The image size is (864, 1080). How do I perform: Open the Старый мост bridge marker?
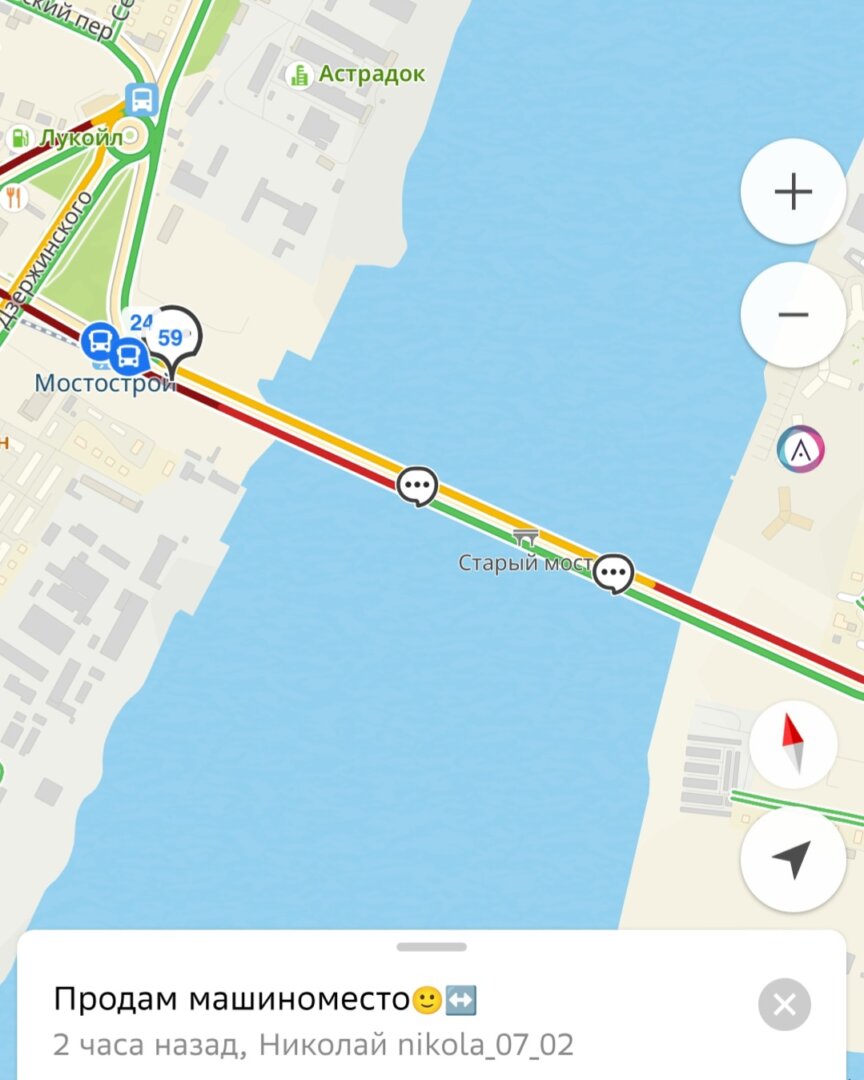pyautogui.click(x=524, y=540)
